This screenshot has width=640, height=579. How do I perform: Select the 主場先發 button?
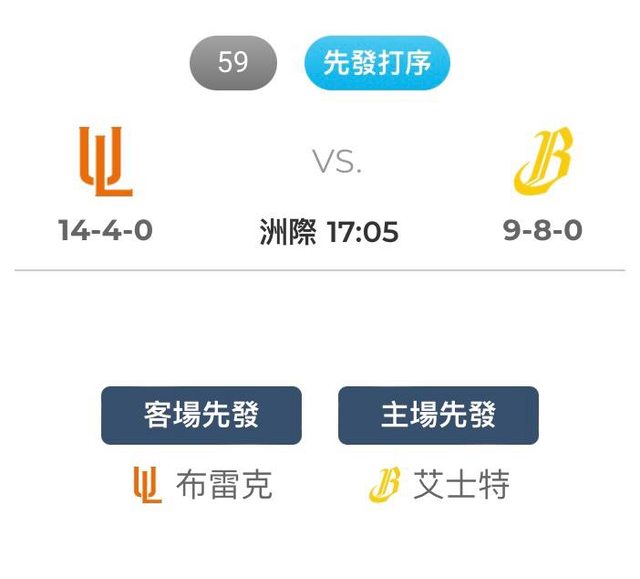tap(438, 415)
